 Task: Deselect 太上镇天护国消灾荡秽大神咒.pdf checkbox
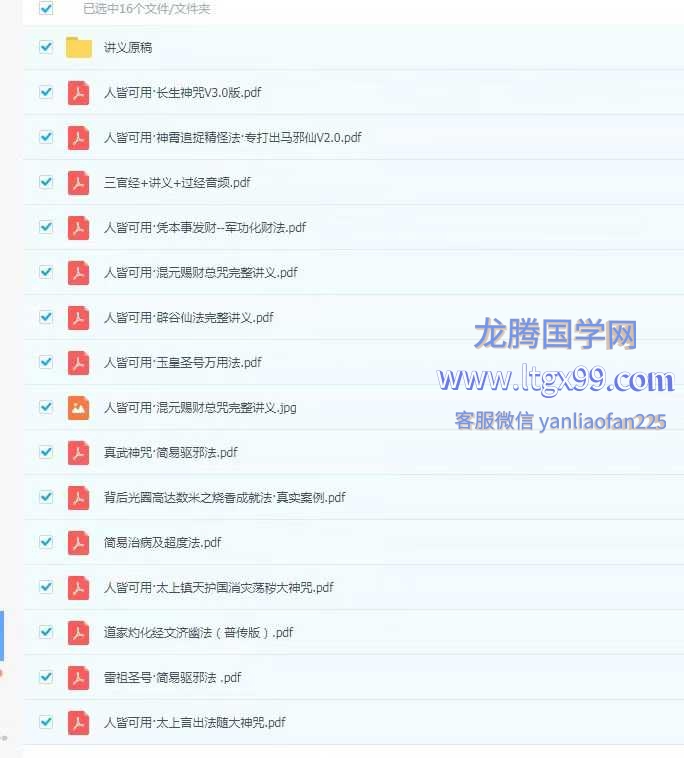pyautogui.click(x=46, y=587)
